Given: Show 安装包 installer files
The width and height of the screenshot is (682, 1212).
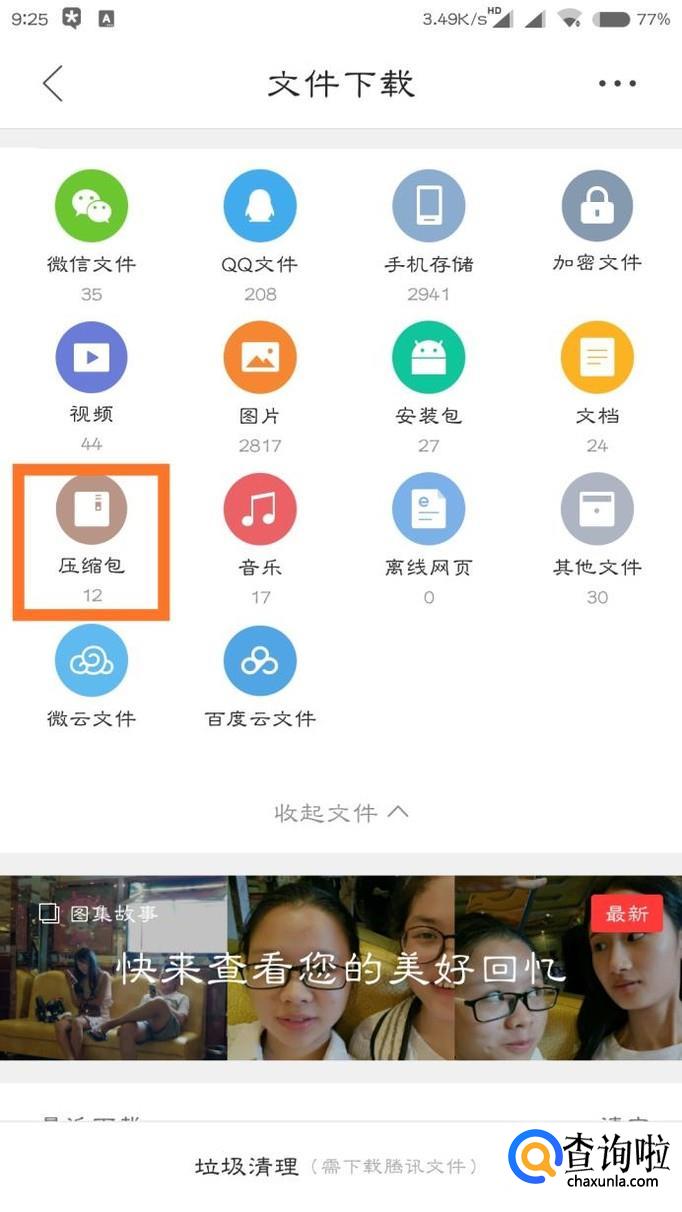Looking at the screenshot, I should pyautogui.click(x=429, y=387).
